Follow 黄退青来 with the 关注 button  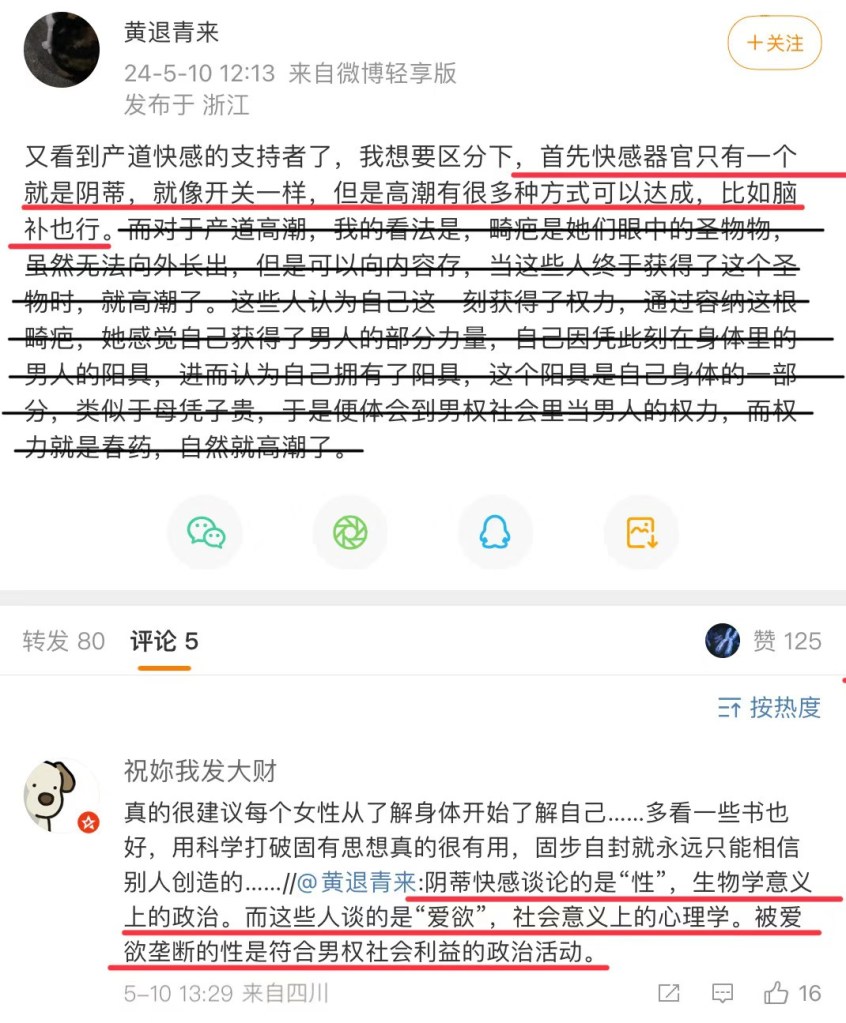tap(773, 44)
